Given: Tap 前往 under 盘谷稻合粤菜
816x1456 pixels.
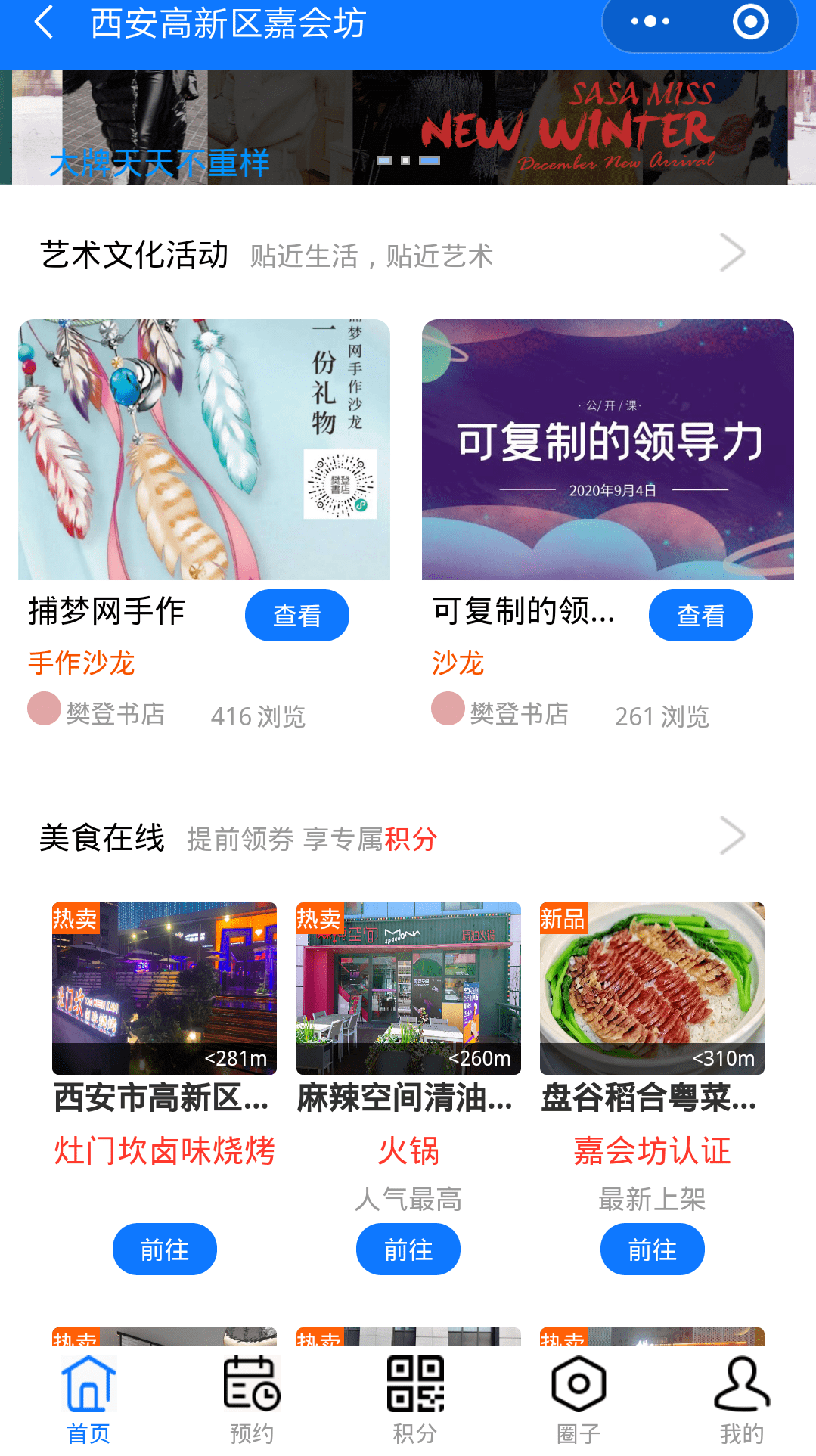Looking at the screenshot, I should 652,1250.
